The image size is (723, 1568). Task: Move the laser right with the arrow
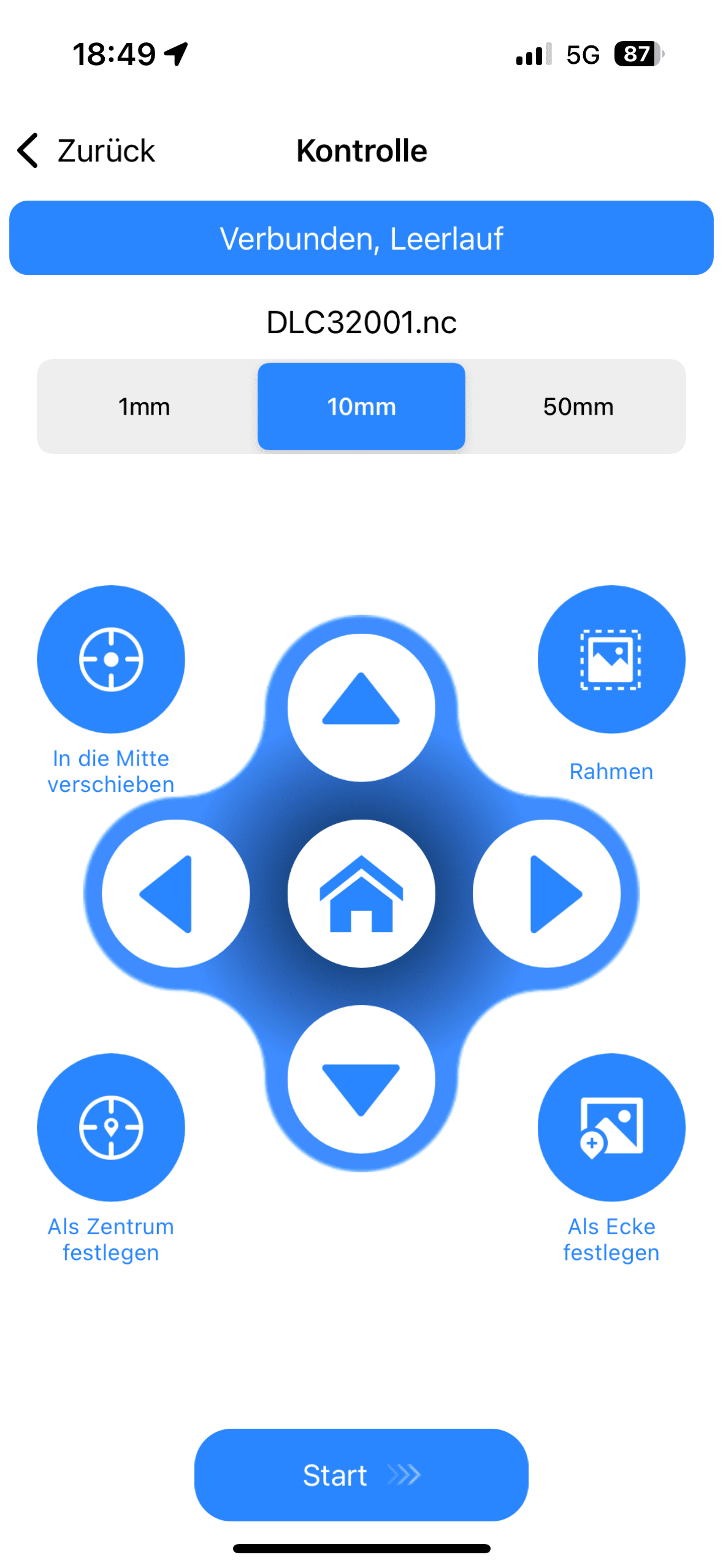point(546,894)
